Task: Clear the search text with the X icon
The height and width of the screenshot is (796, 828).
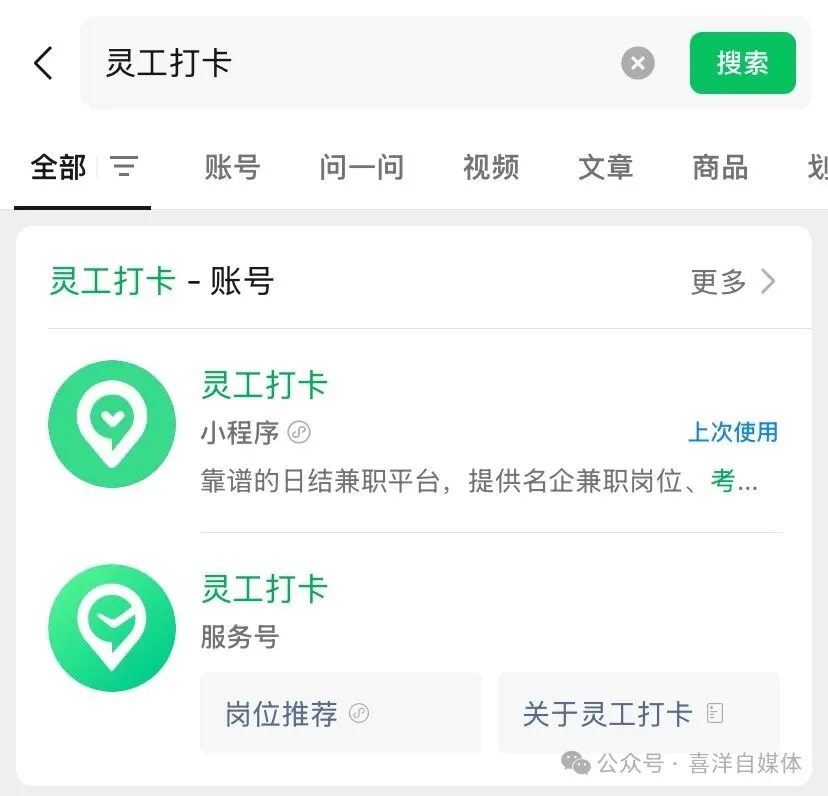Action: pyautogui.click(x=638, y=64)
